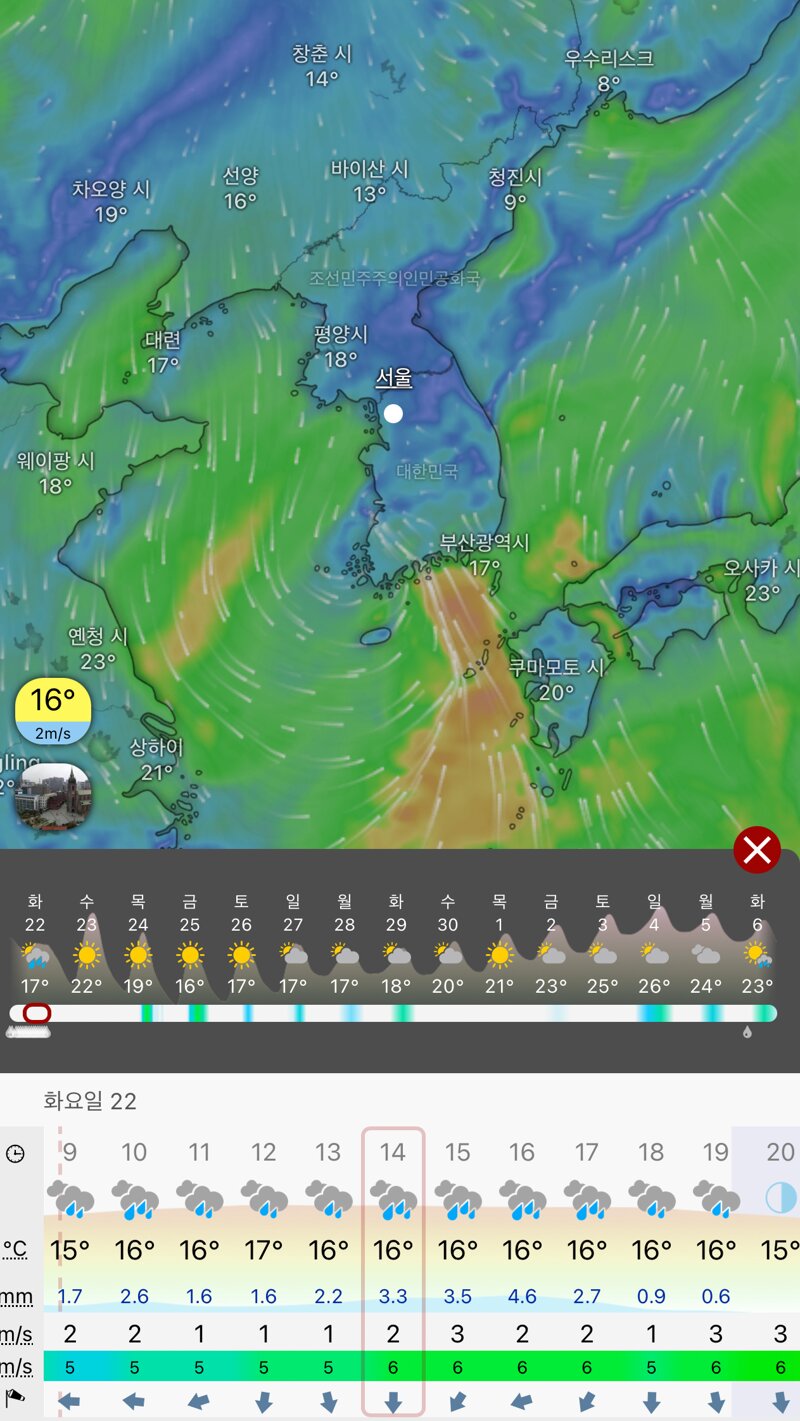Open the Seoul webcam thumbnail

pos(53,797)
